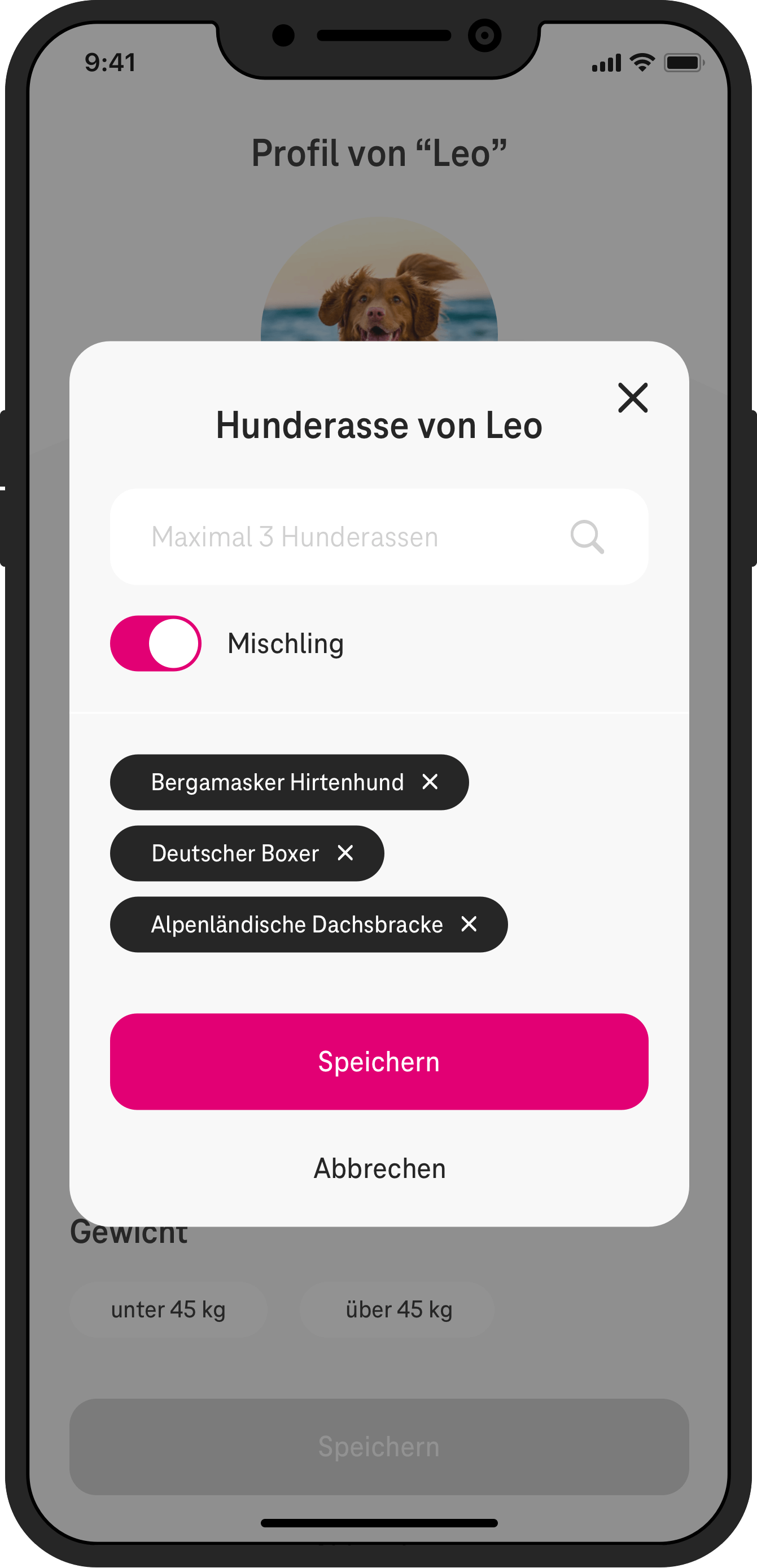
Task: Remove the Alpenländische Dachsbracke chip
Action: [x=469, y=924]
